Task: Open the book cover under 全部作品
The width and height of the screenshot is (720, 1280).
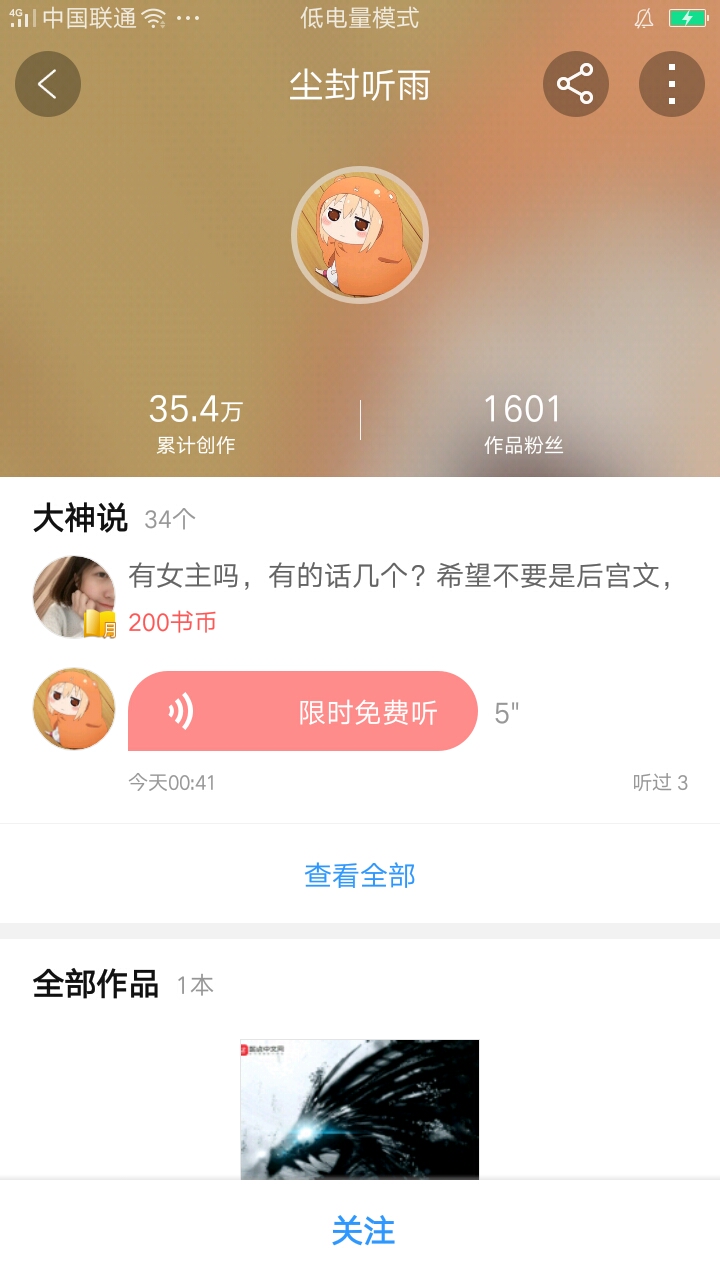Action: [360, 1108]
